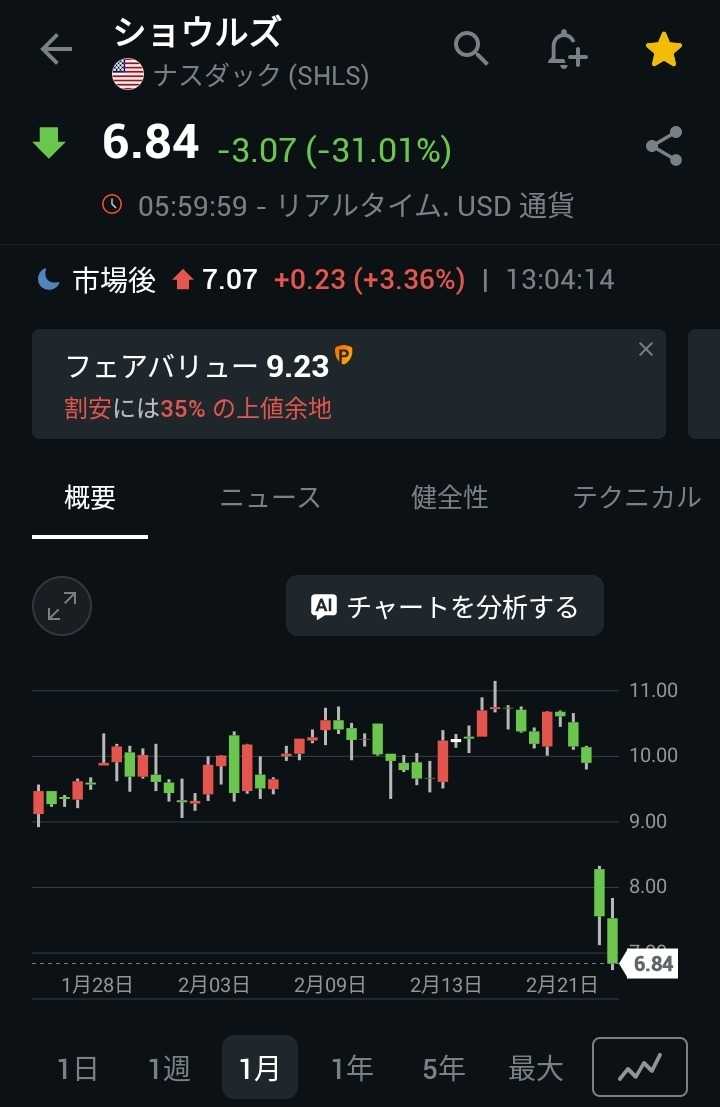Screen dimensions: 720x1107
Task: Add a price alert with the bell
Action: tap(566, 49)
